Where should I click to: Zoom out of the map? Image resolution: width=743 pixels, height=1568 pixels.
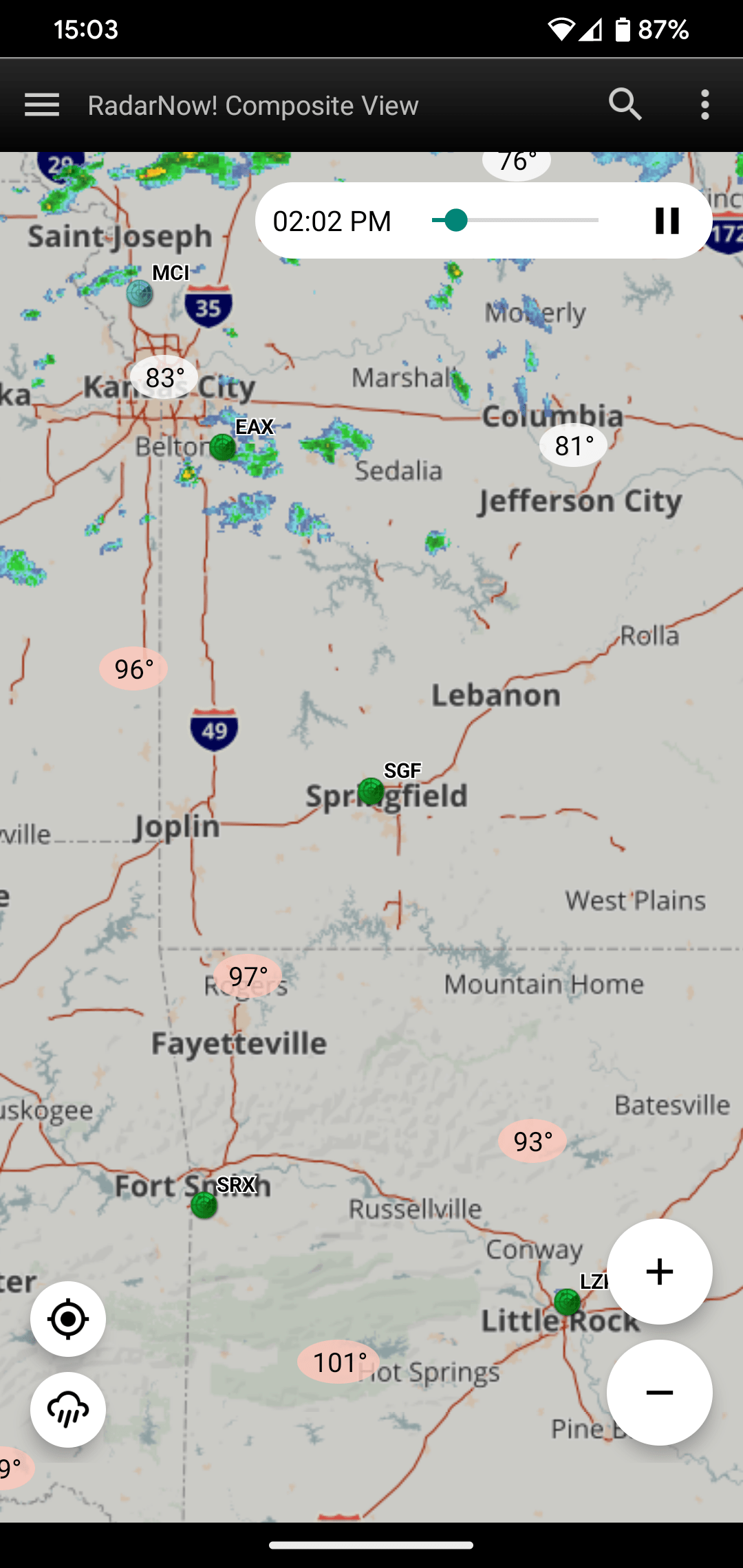tap(659, 1393)
